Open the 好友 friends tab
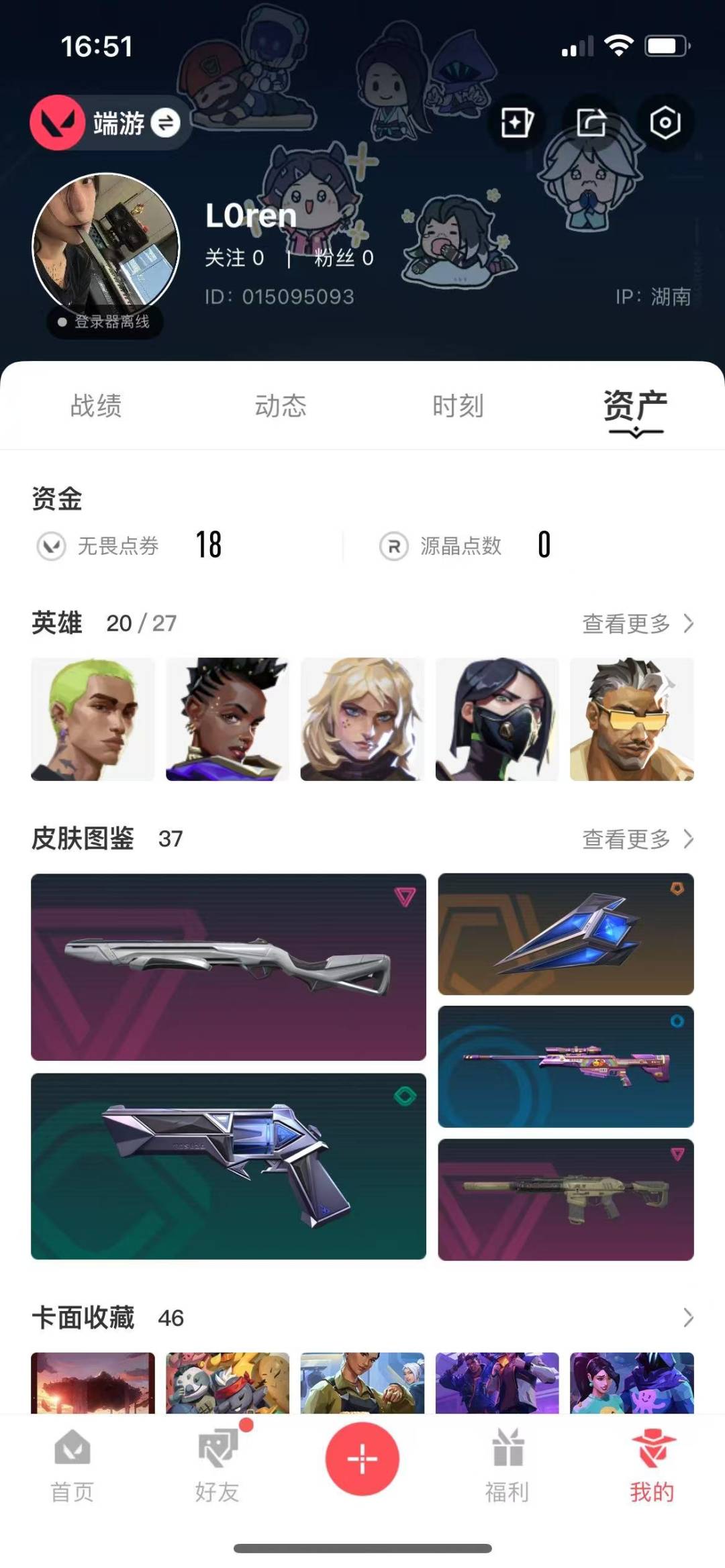The image size is (725, 1568). pos(217,1466)
